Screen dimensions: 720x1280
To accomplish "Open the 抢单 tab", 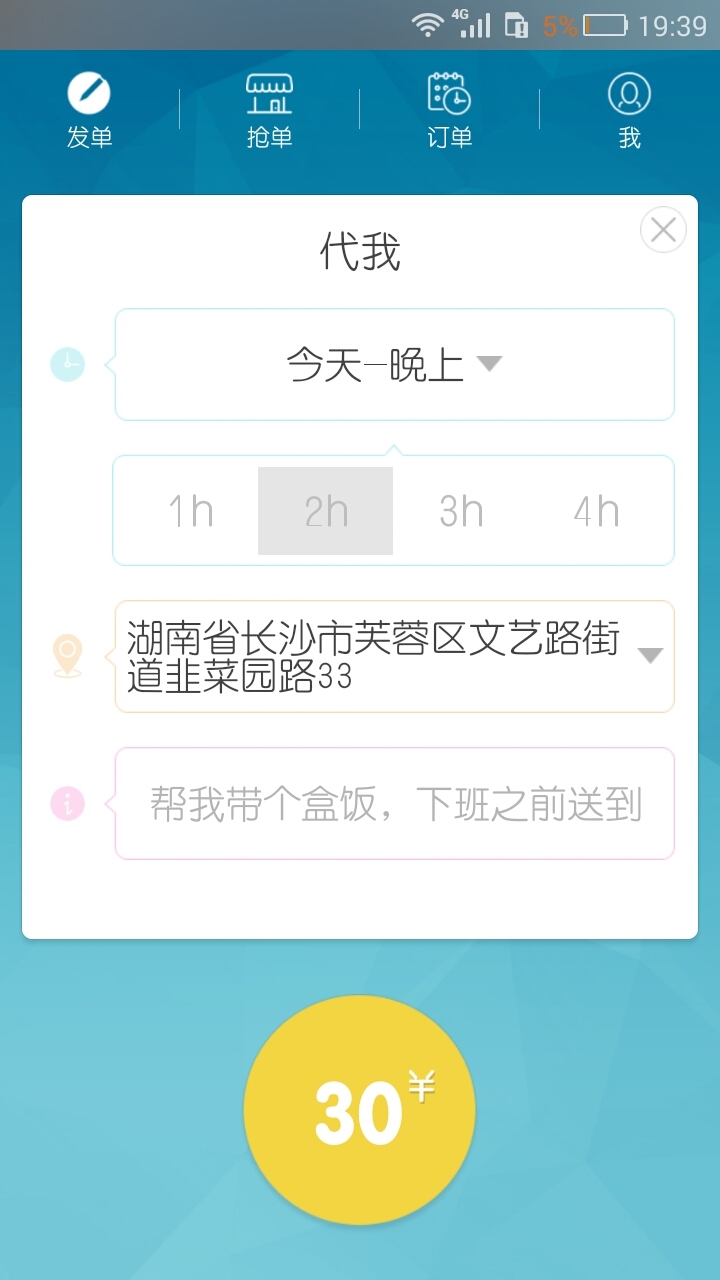I will [x=269, y=110].
